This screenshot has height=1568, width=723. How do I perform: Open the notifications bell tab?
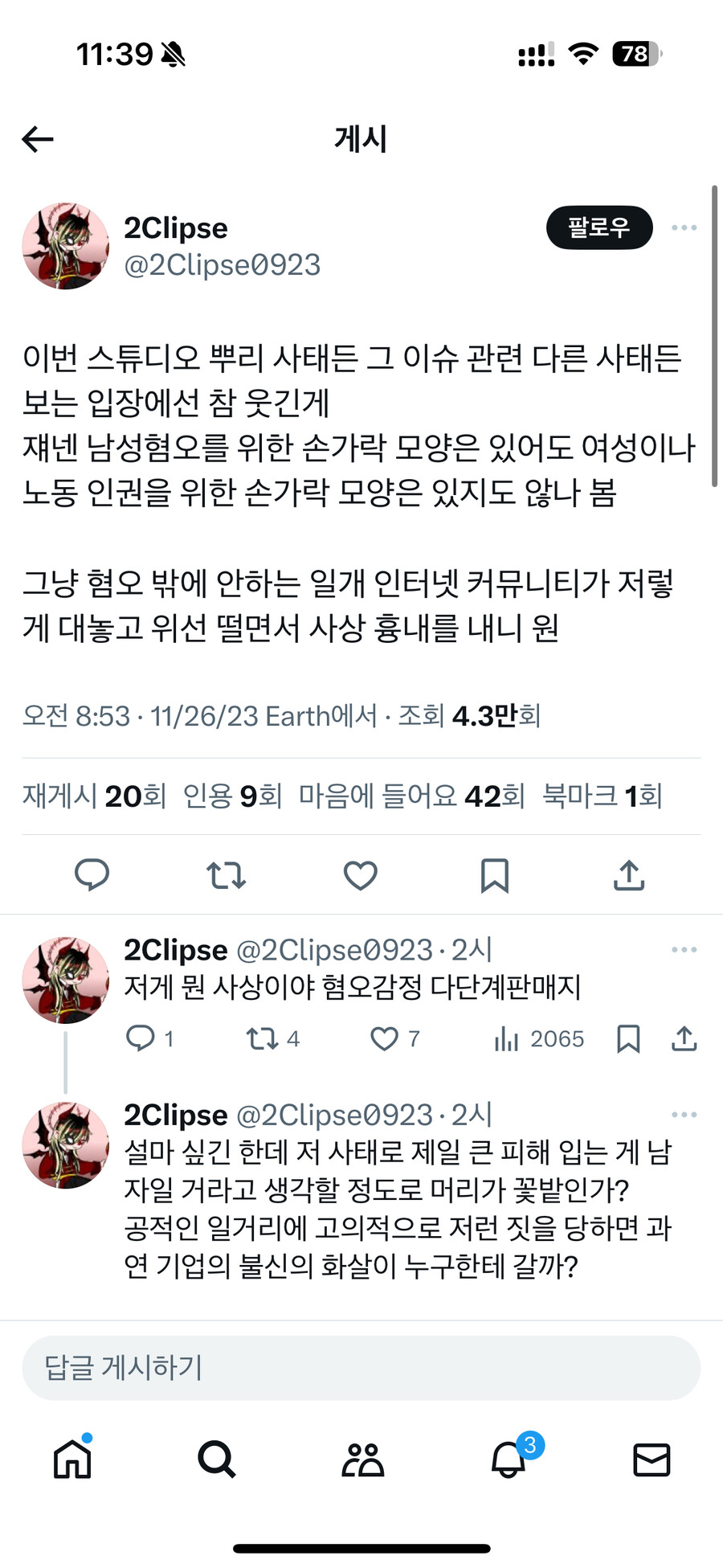point(509,1459)
